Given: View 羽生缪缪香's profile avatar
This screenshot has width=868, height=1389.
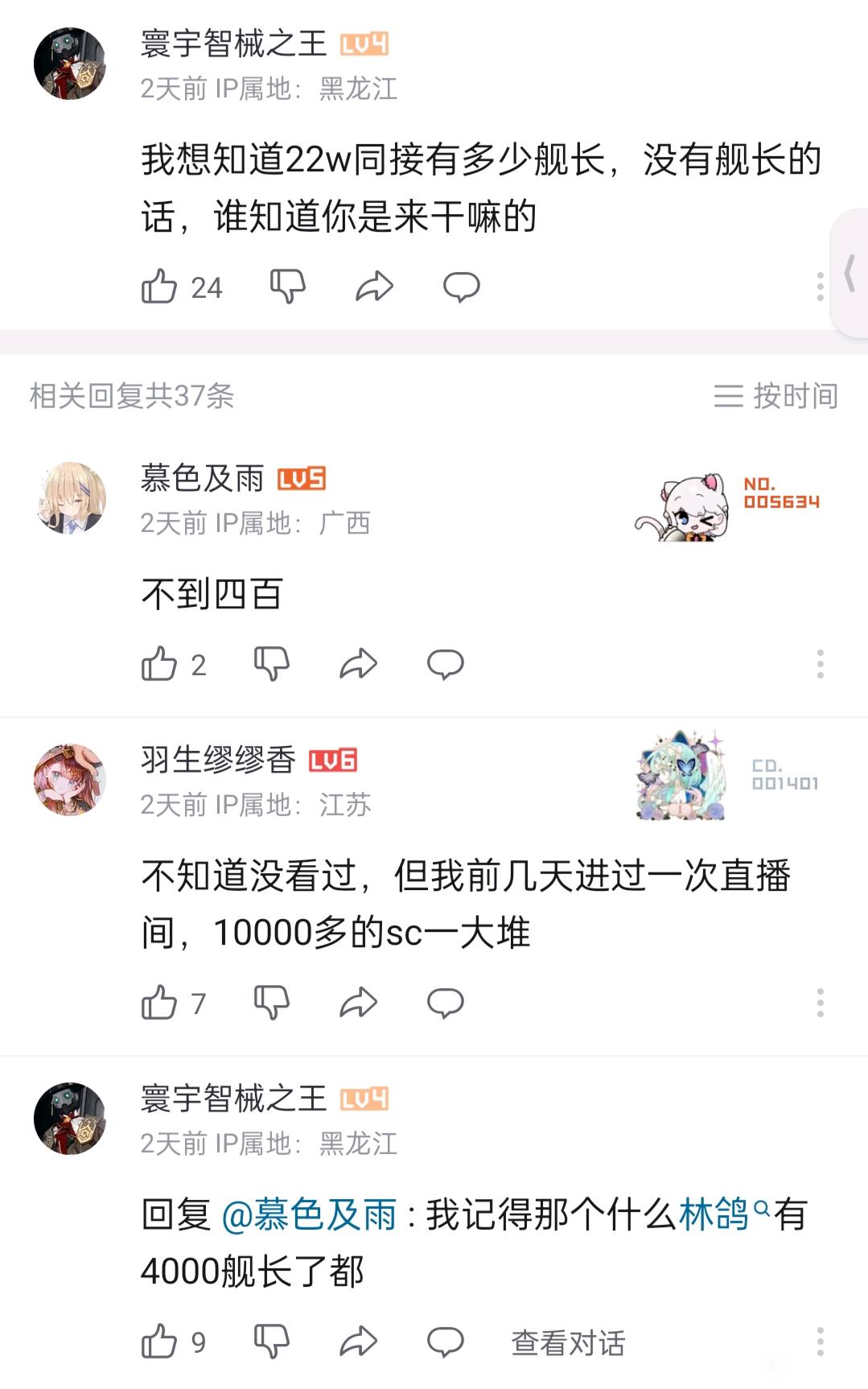Looking at the screenshot, I should click(71, 780).
